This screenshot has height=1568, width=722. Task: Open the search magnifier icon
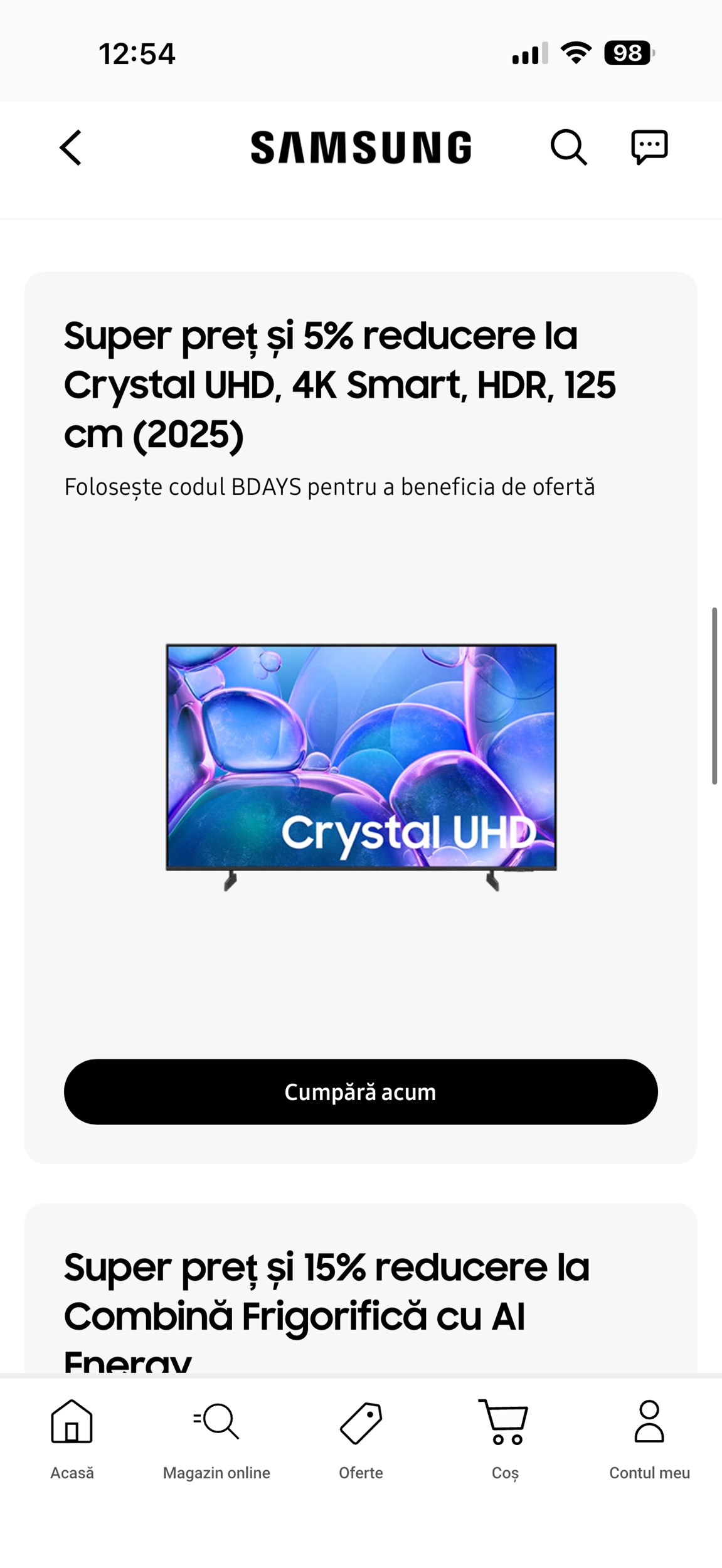point(568,148)
